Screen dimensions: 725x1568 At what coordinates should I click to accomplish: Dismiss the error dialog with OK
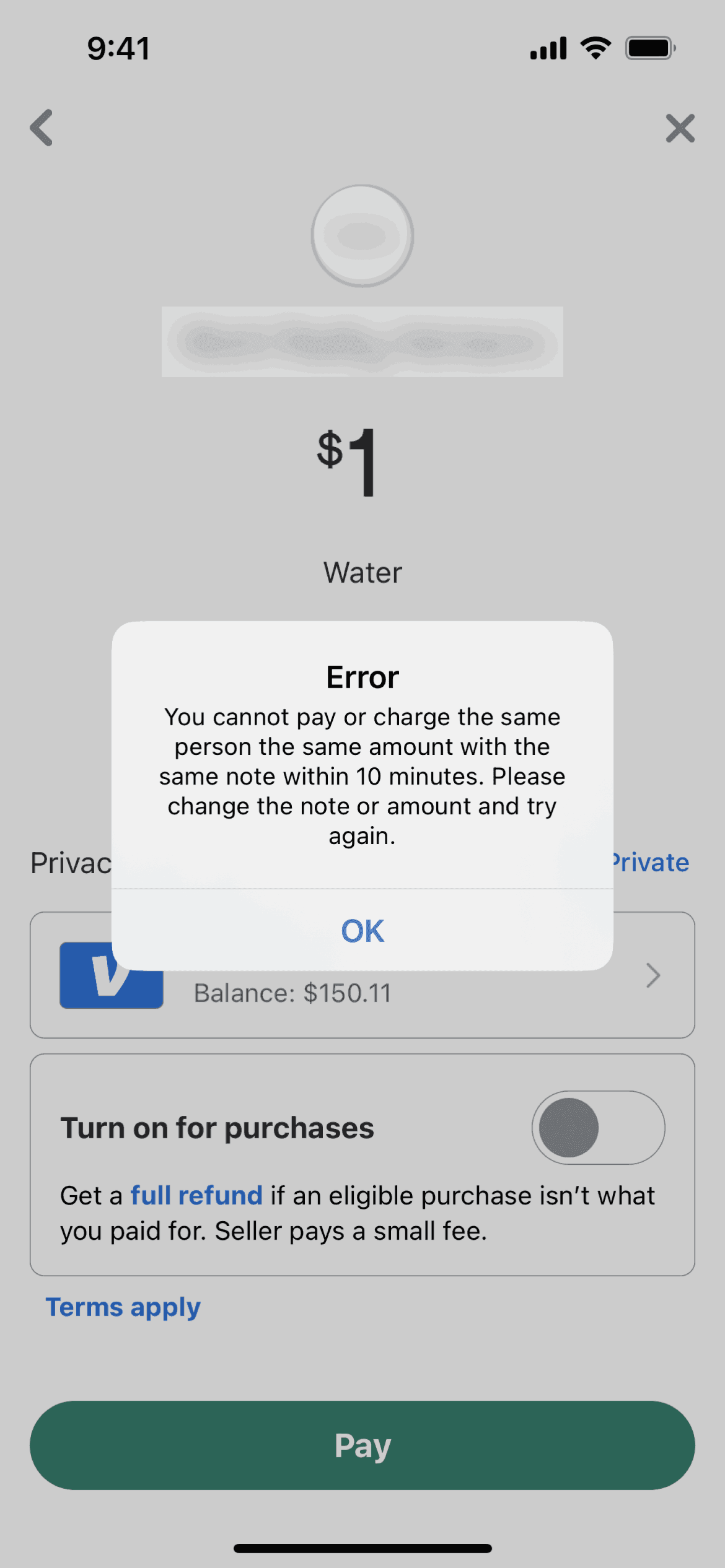point(362,930)
